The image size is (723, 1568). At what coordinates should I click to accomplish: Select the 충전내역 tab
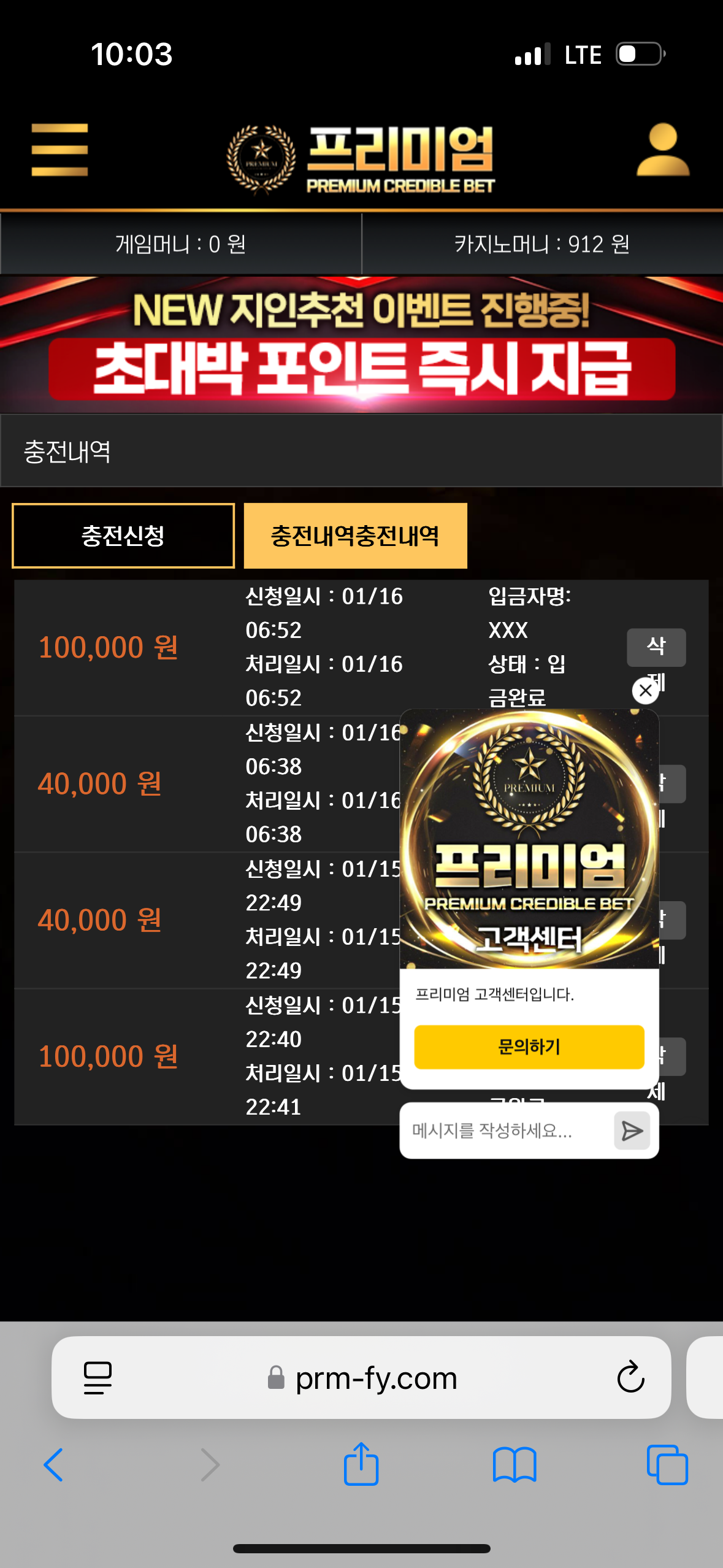(355, 536)
